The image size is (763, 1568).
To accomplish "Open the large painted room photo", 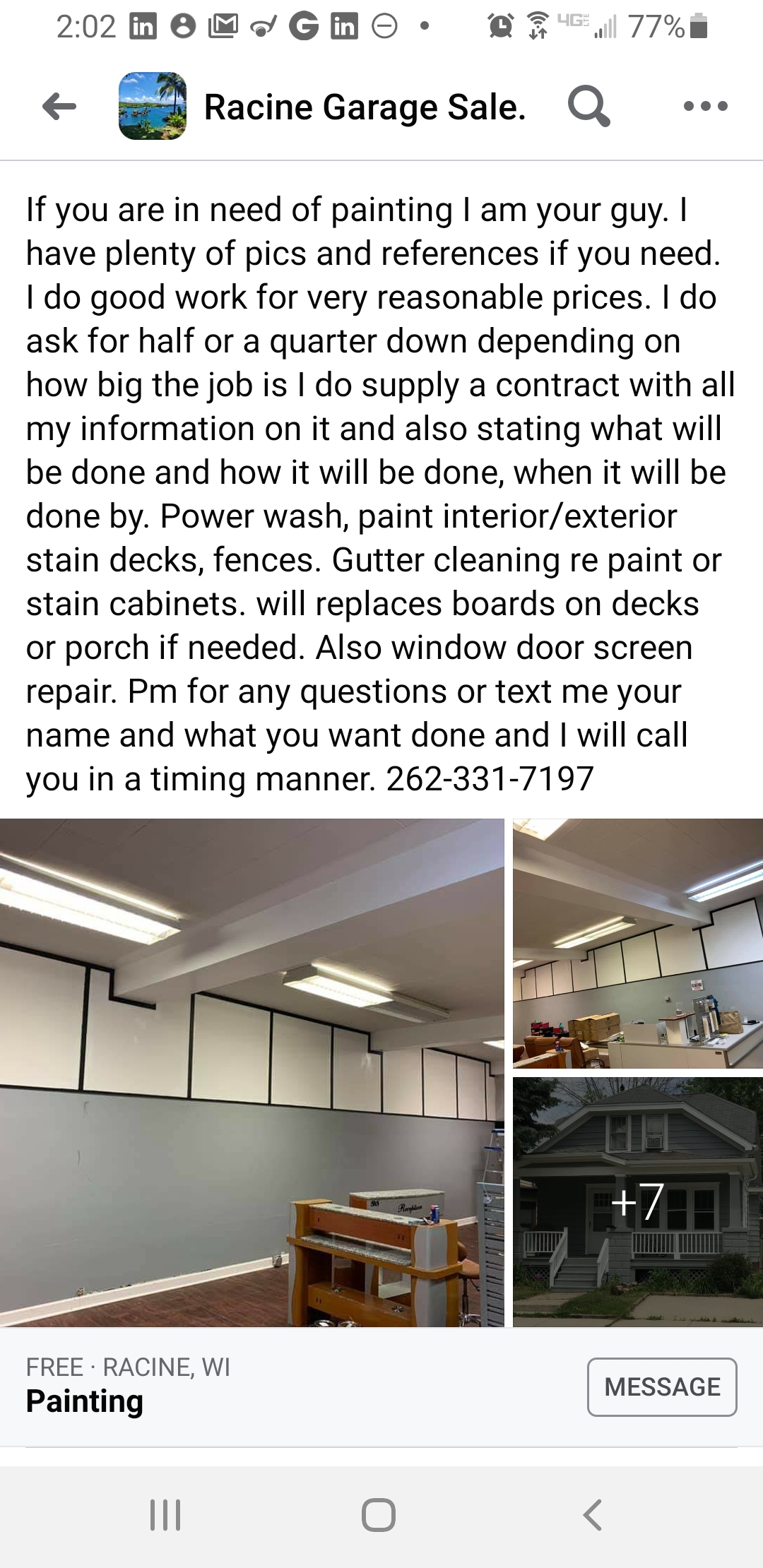I will coord(252,1072).
